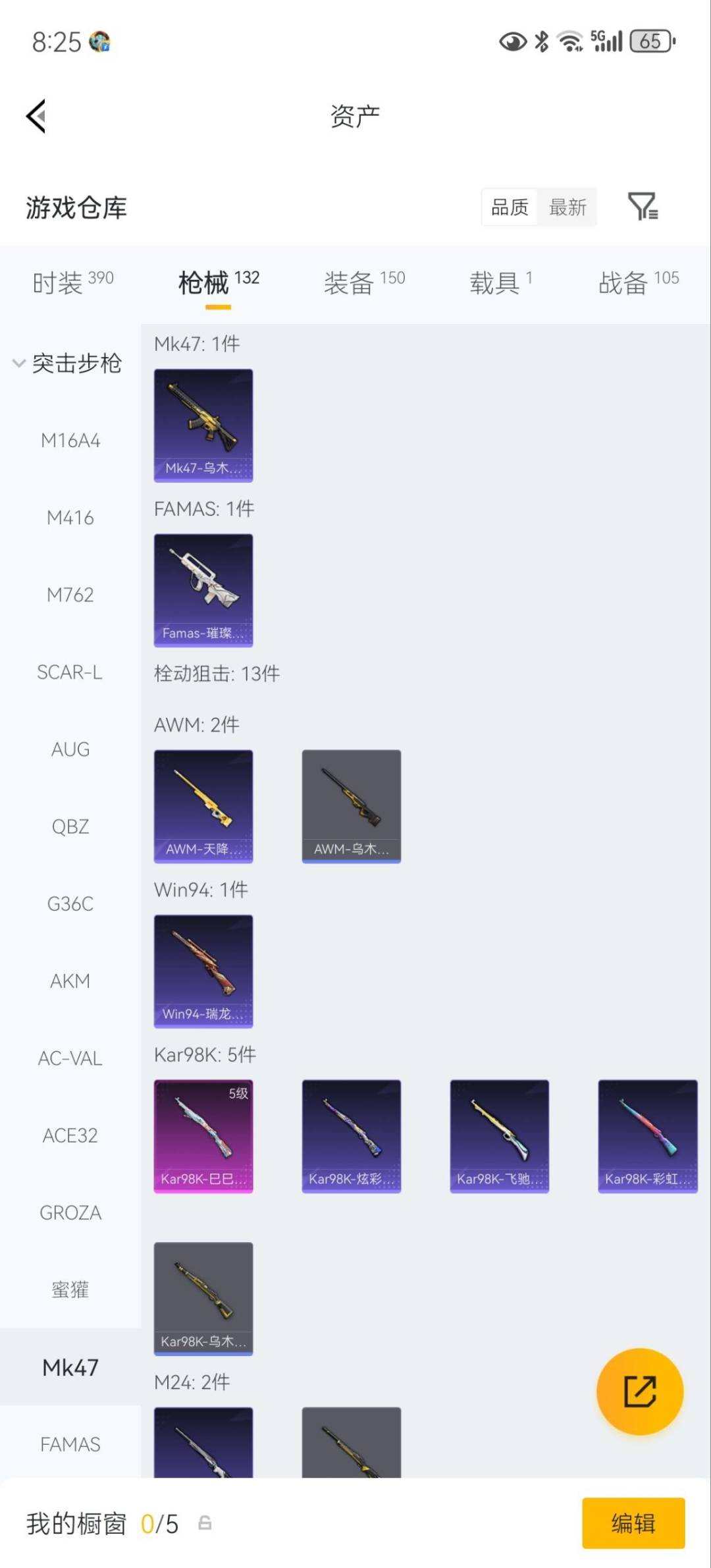Switch to the 装备 tab

[x=364, y=283]
